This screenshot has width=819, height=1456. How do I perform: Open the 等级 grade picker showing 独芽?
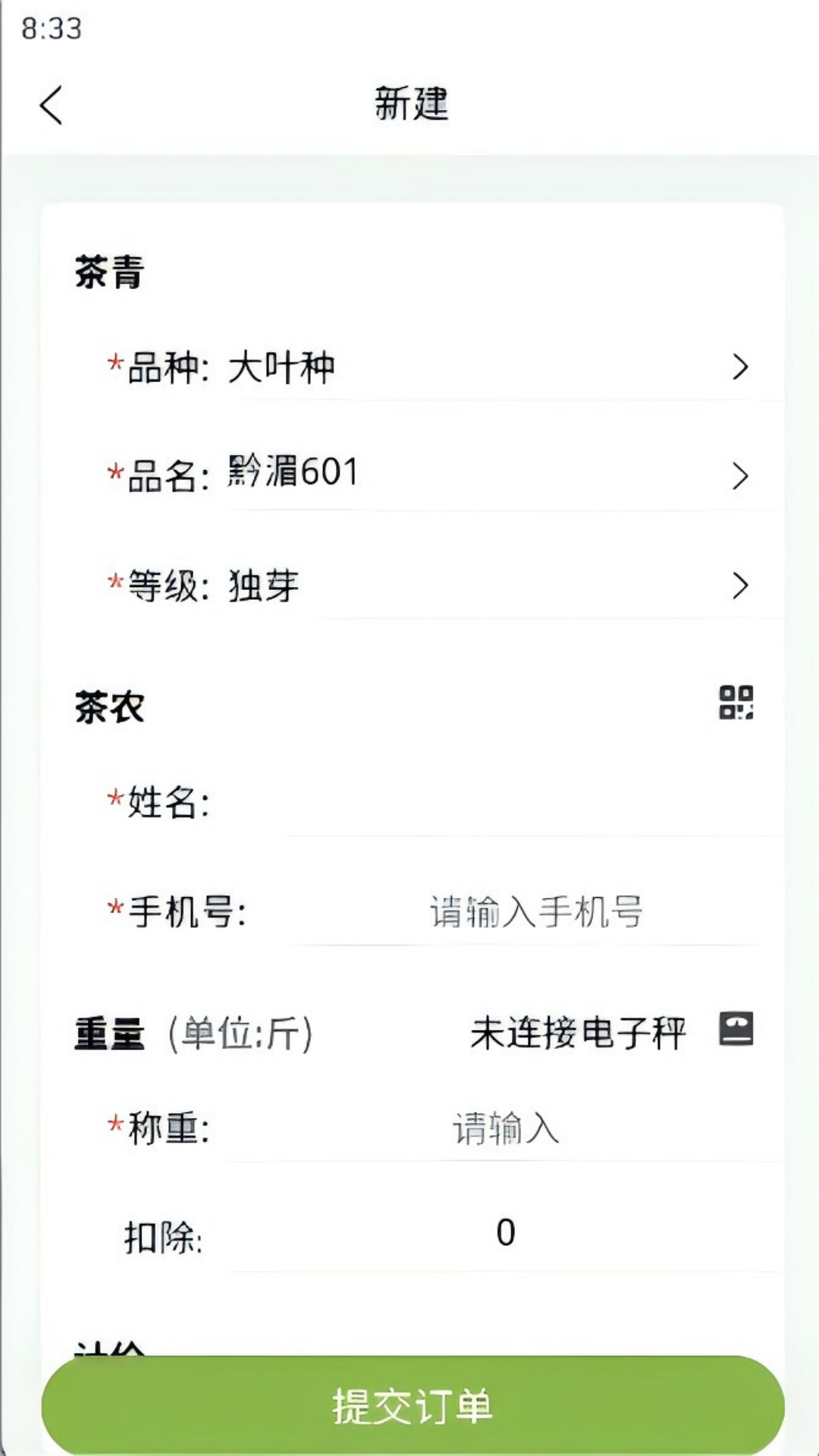(739, 585)
